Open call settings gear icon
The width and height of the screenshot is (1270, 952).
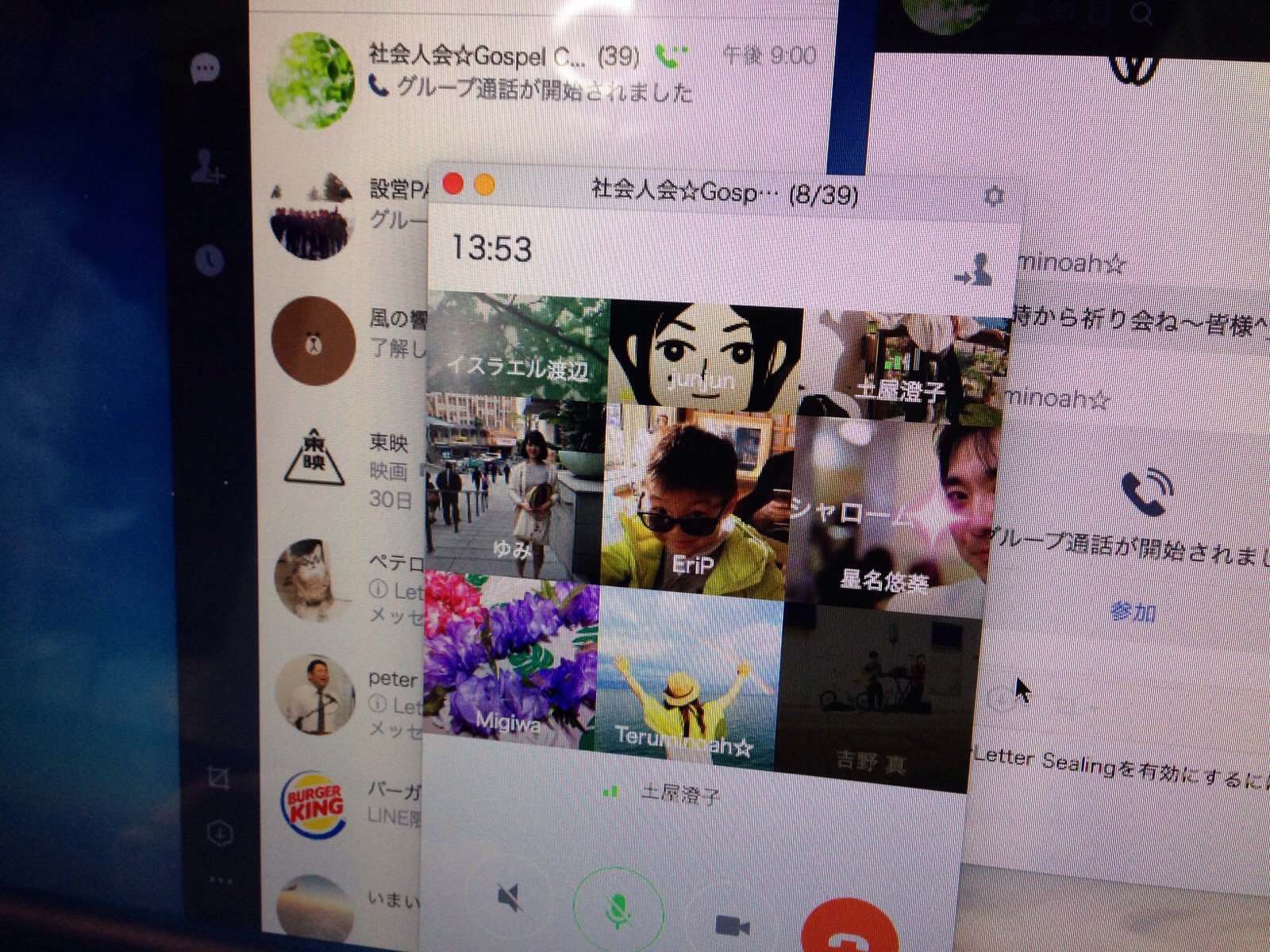[993, 195]
